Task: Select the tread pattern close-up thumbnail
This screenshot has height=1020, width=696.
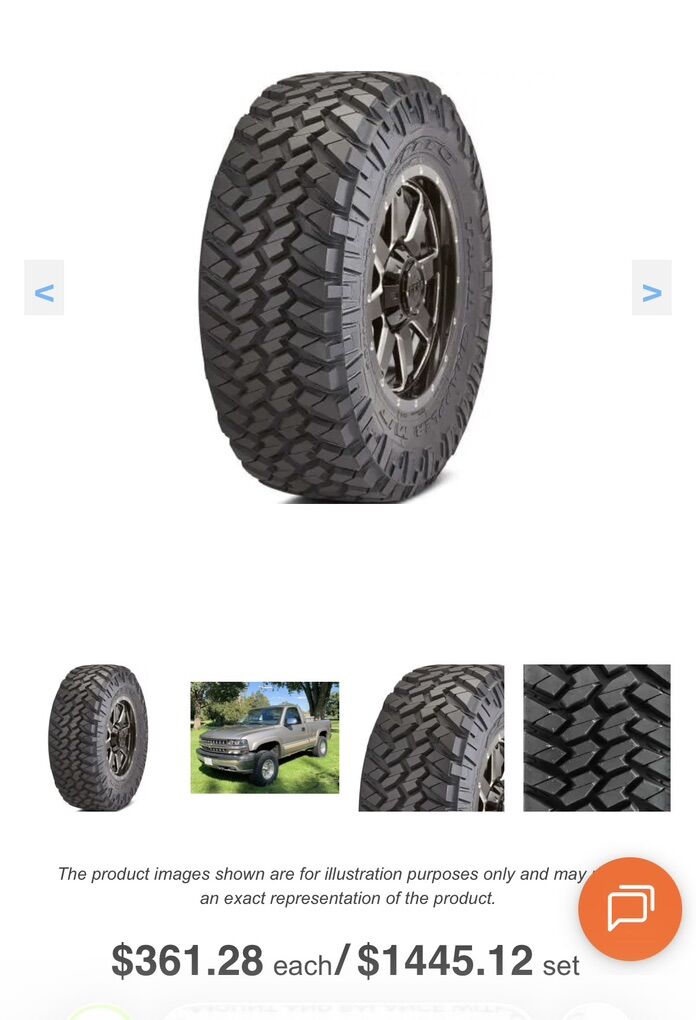Action: 597,737
